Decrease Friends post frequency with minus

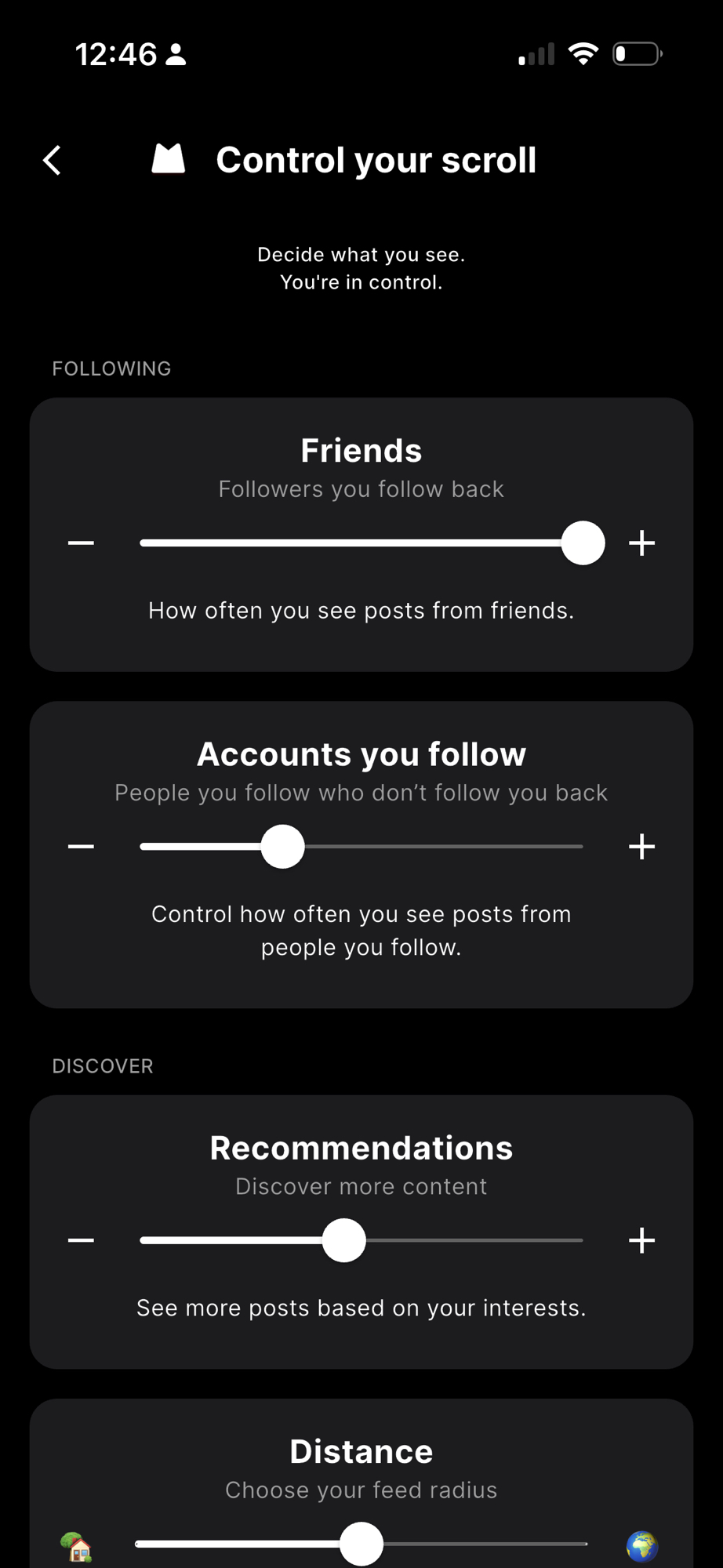[x=81, y=543]
